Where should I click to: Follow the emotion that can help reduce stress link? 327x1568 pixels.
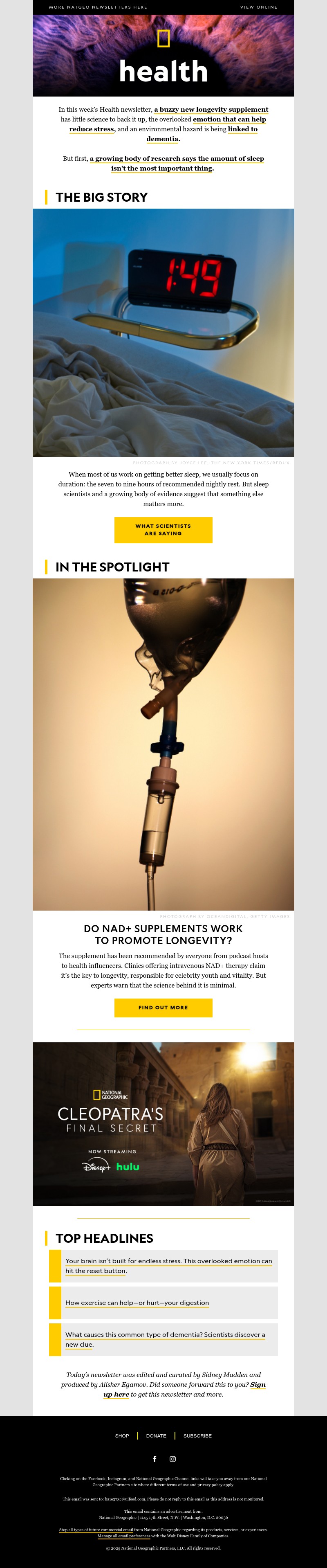229,119
